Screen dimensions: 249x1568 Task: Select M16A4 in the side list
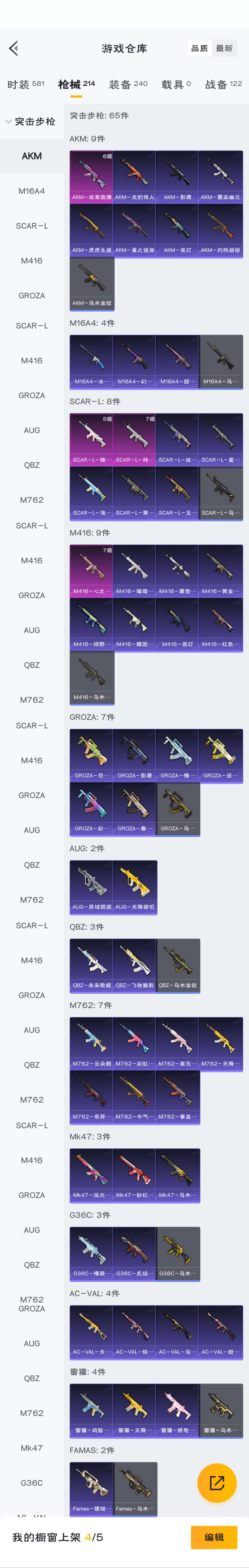click(32, 191)
